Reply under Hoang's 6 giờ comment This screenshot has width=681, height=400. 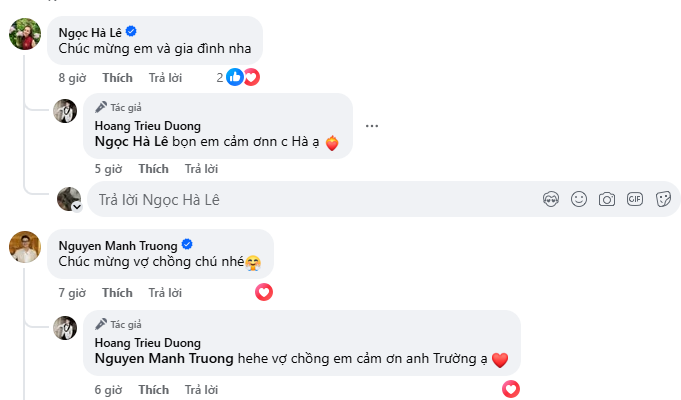201,388
